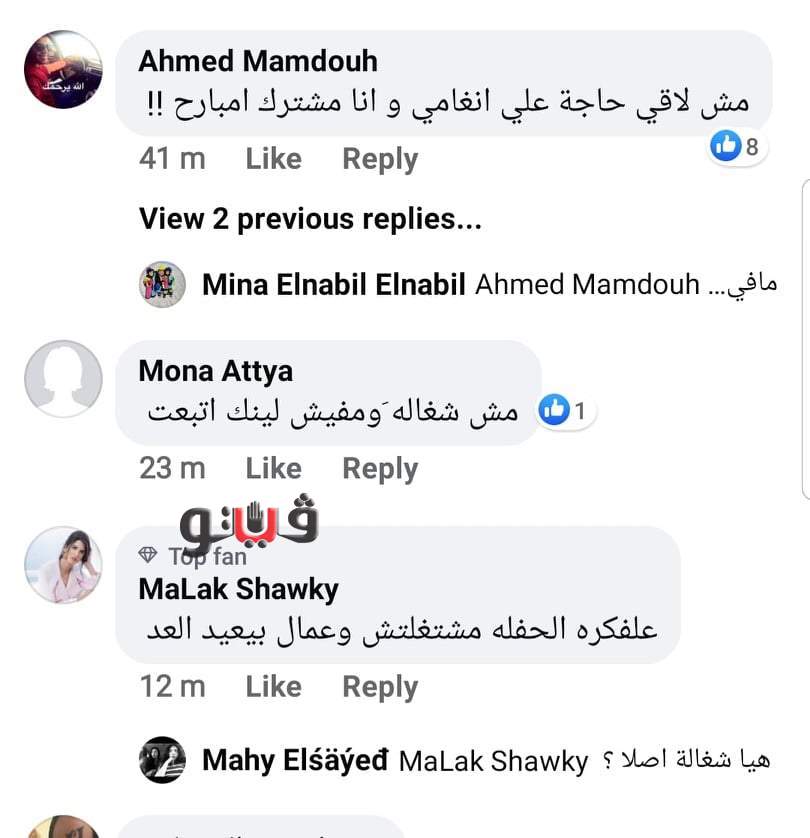Open Mina Elnabil Elnabil's profile from reply
The width and height of the screenshot is (810, 838).
(x=334, y=285)
